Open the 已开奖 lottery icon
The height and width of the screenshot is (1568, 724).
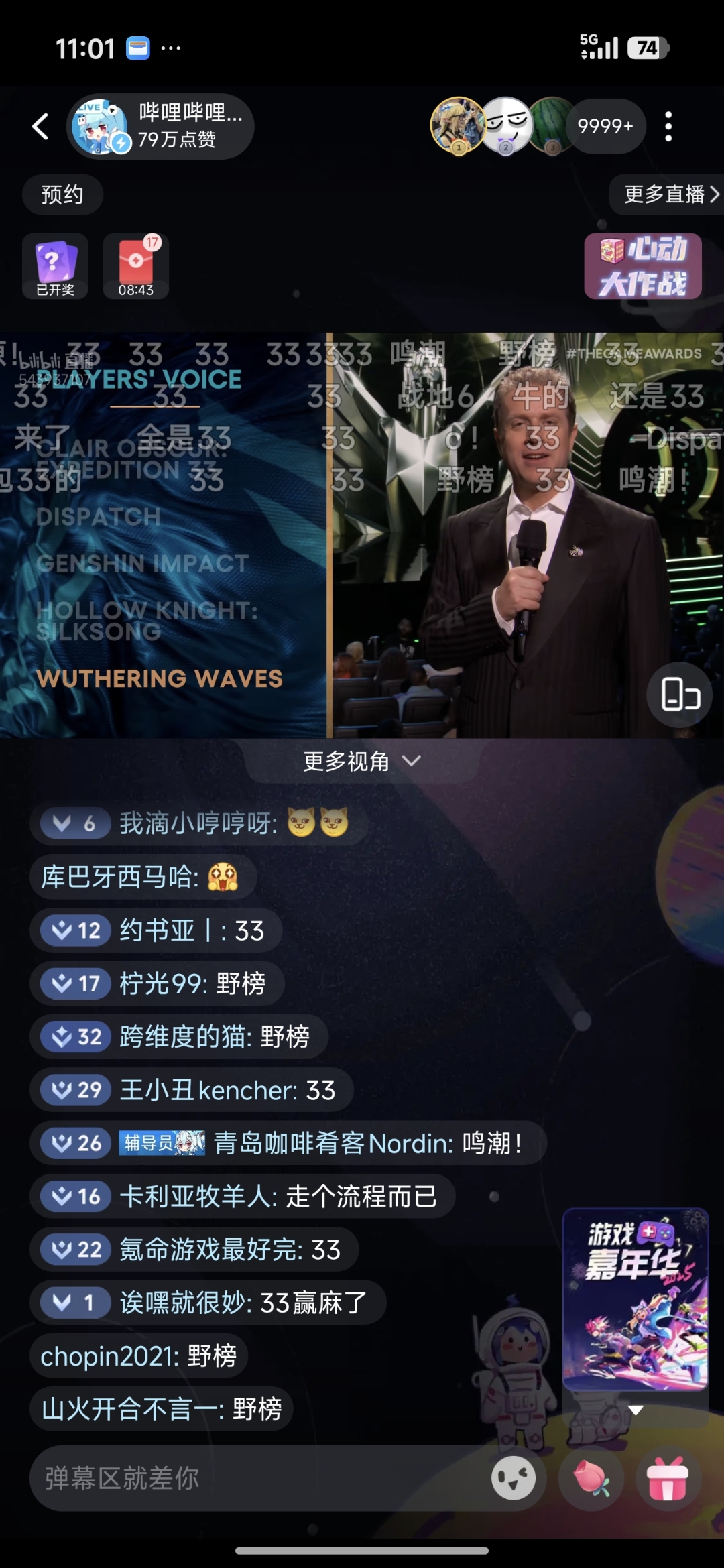point(56,266)
